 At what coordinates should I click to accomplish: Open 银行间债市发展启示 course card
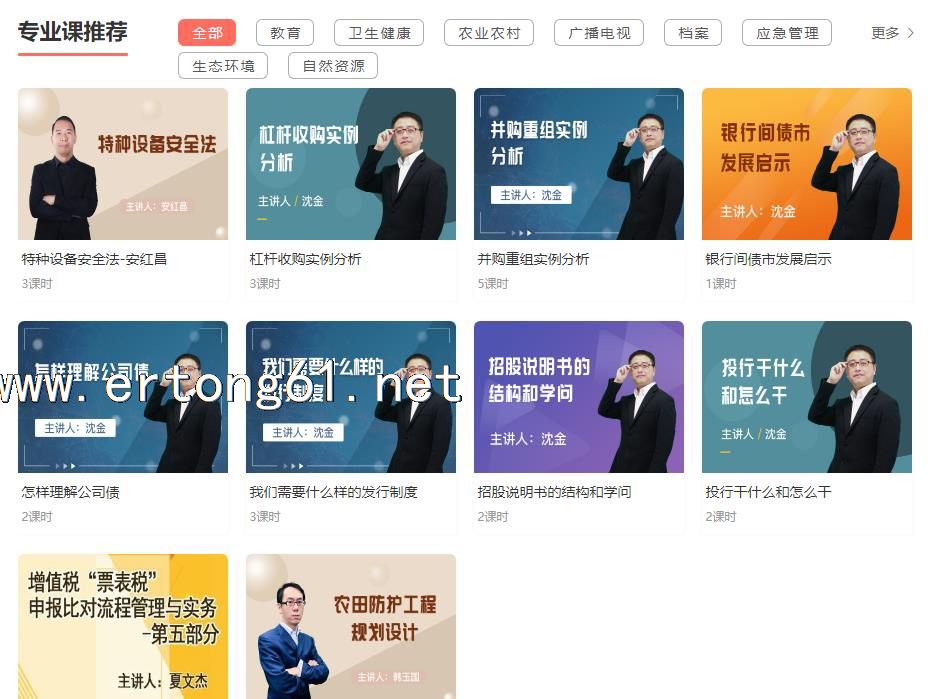[x=807, y=164]
